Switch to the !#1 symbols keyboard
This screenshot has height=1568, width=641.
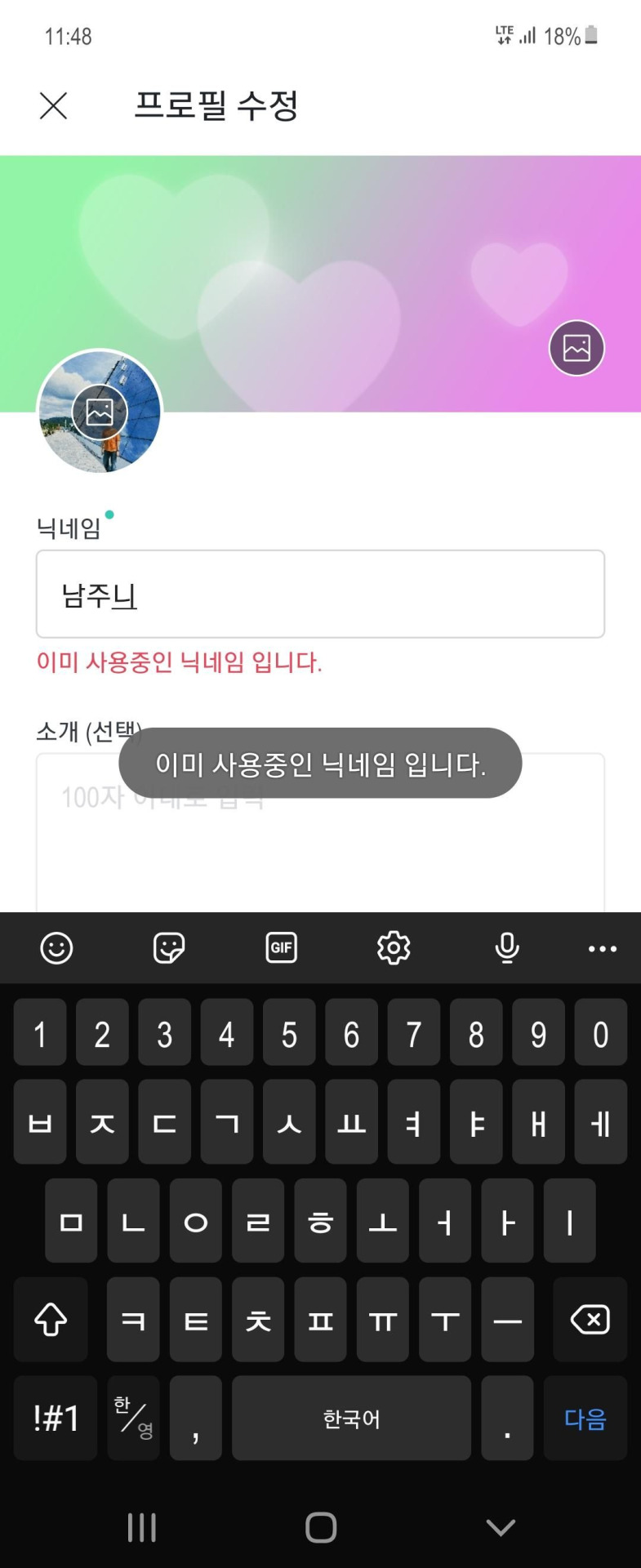(x=56, y=1419)
